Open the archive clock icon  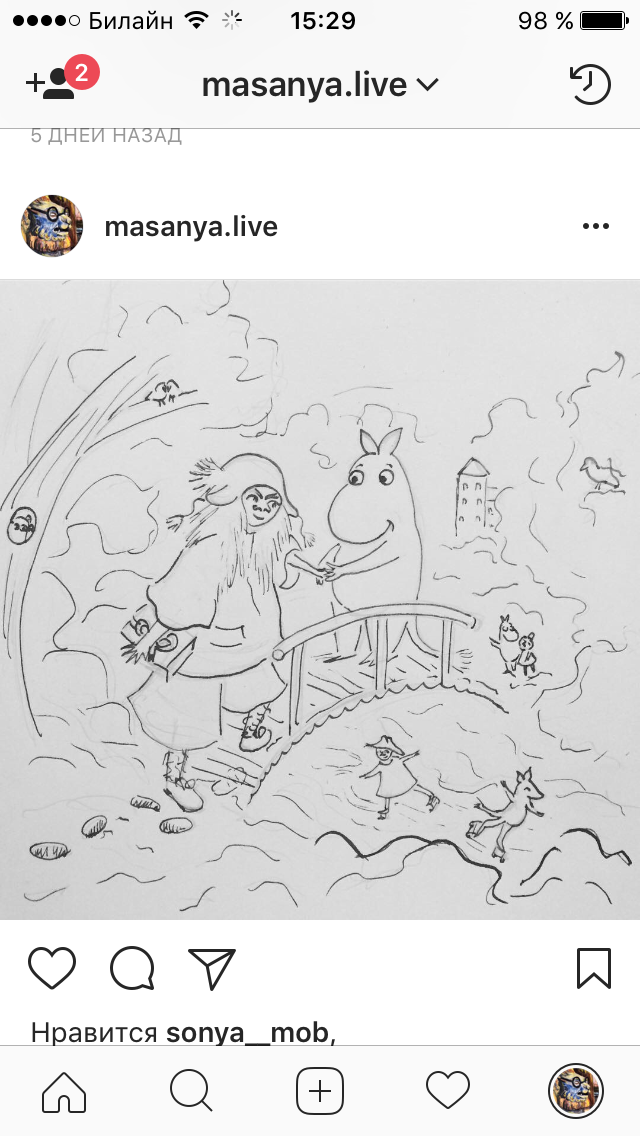589,85
